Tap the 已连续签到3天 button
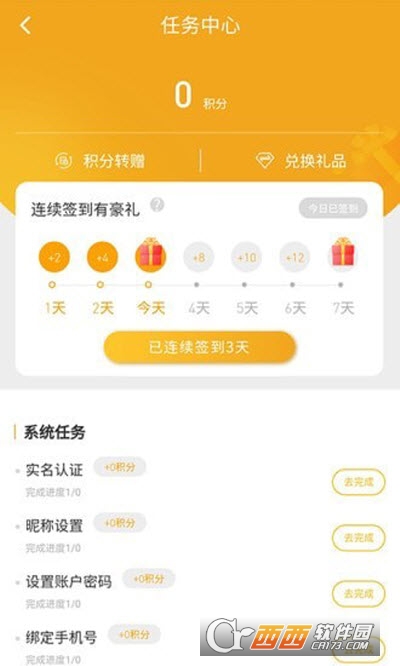Screen dimensions: 400x666 200,347
